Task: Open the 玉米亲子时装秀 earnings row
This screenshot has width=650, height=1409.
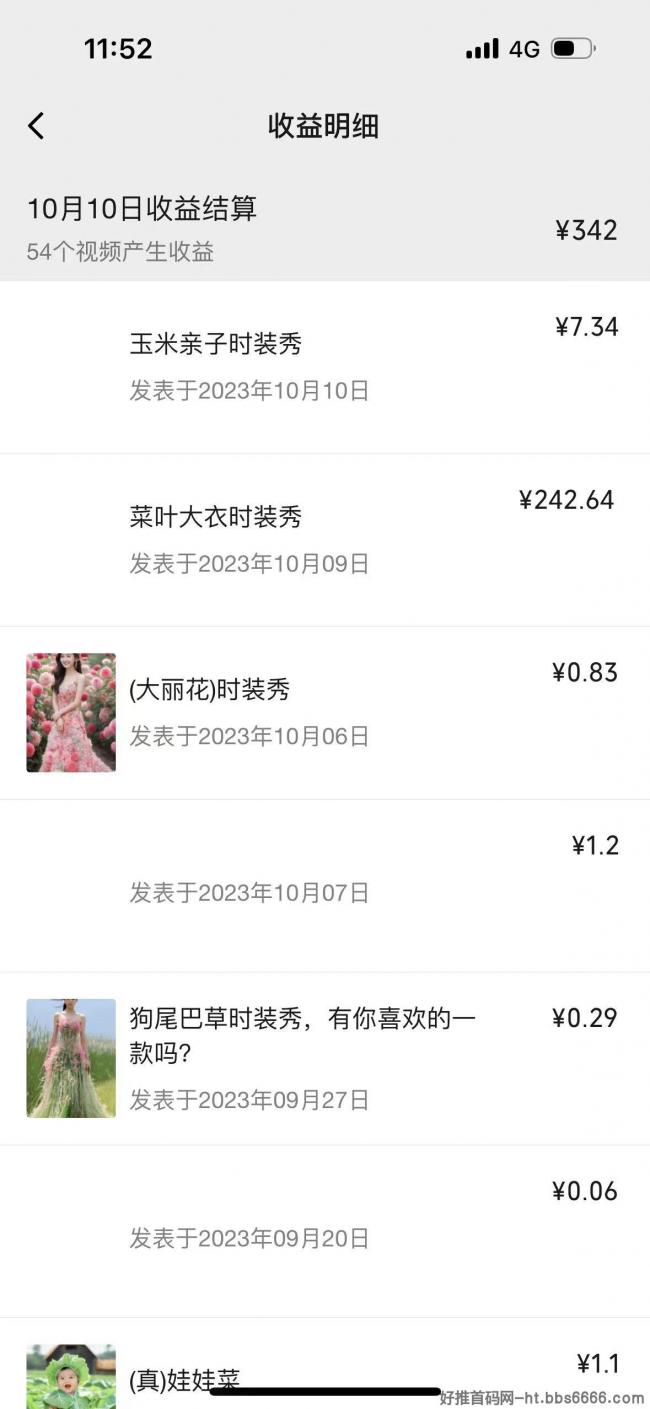Action: 325,367
